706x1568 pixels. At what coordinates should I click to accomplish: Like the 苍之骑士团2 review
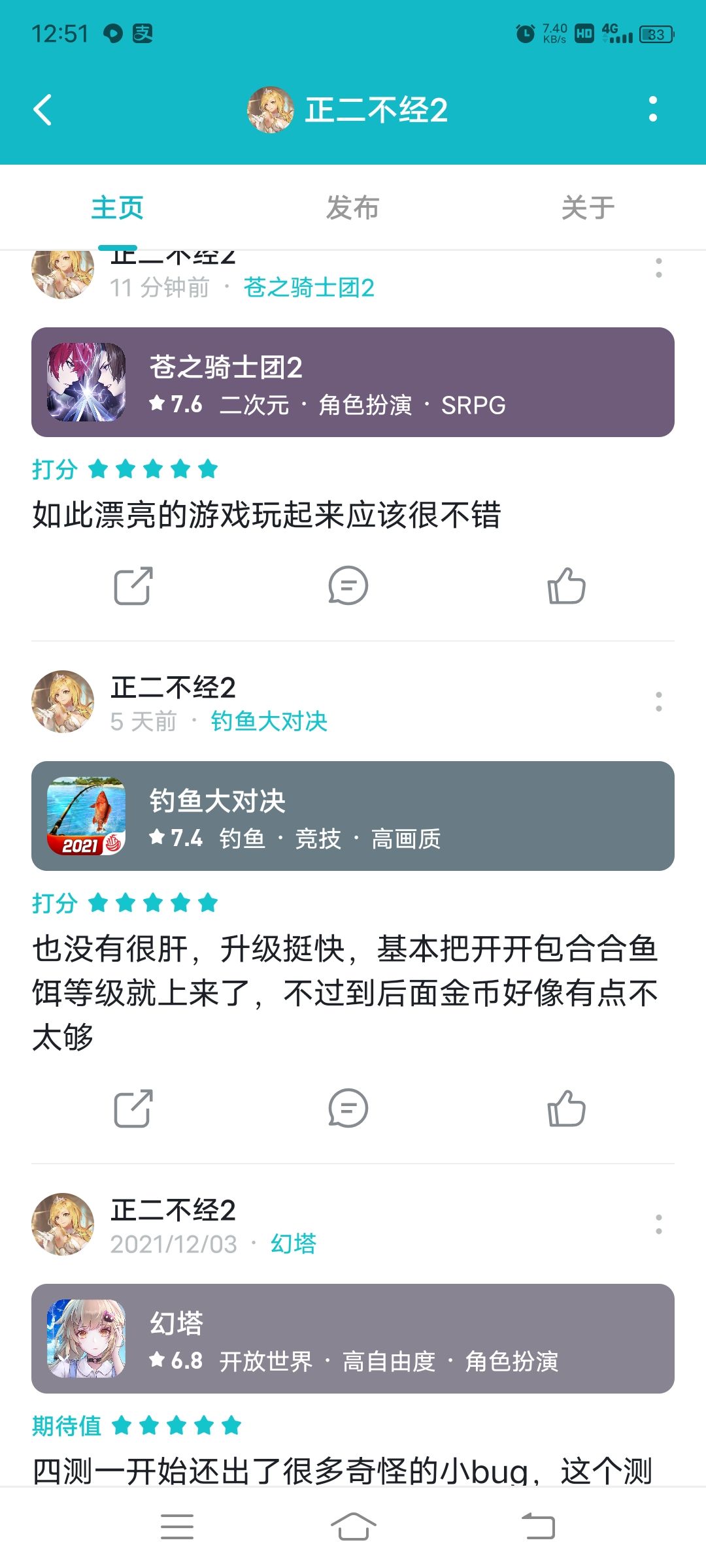tap(566, 585)
